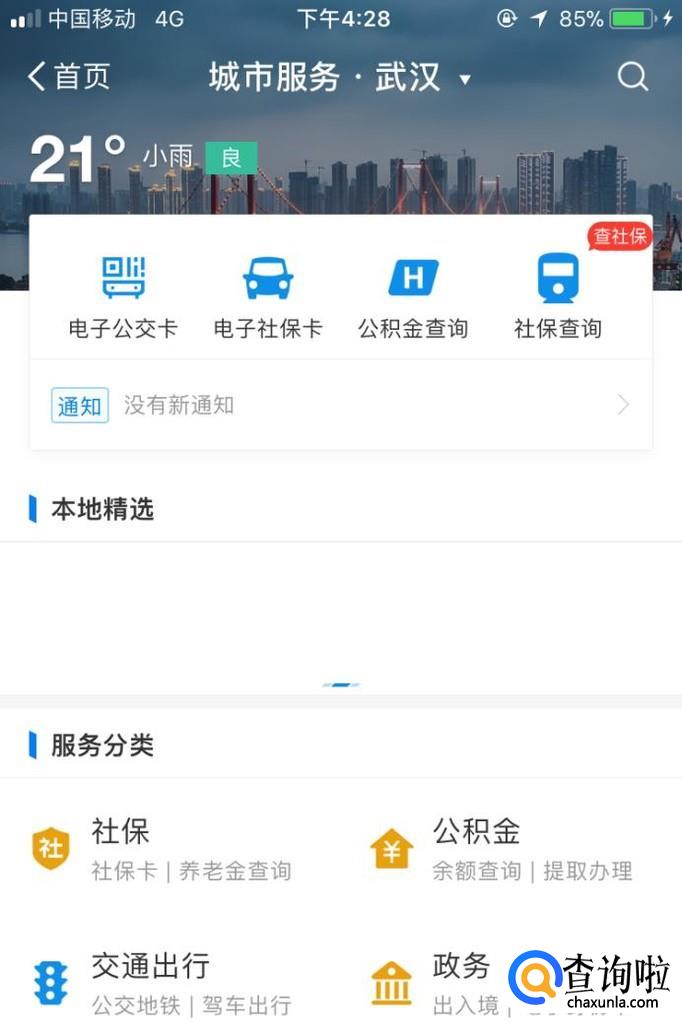
Task: Open the 政务 category
Action: 440,982
